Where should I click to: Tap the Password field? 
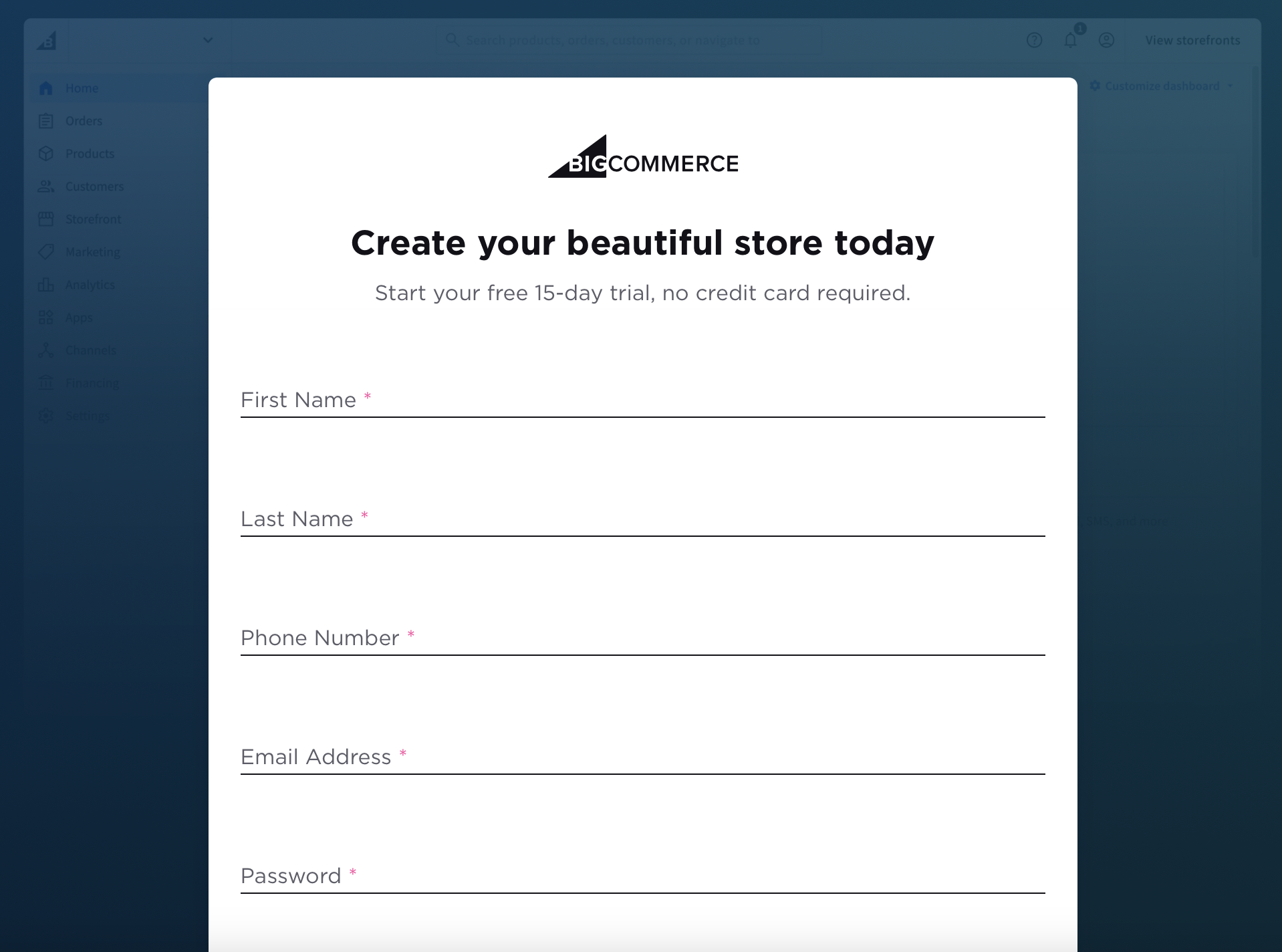pos(642,876)
